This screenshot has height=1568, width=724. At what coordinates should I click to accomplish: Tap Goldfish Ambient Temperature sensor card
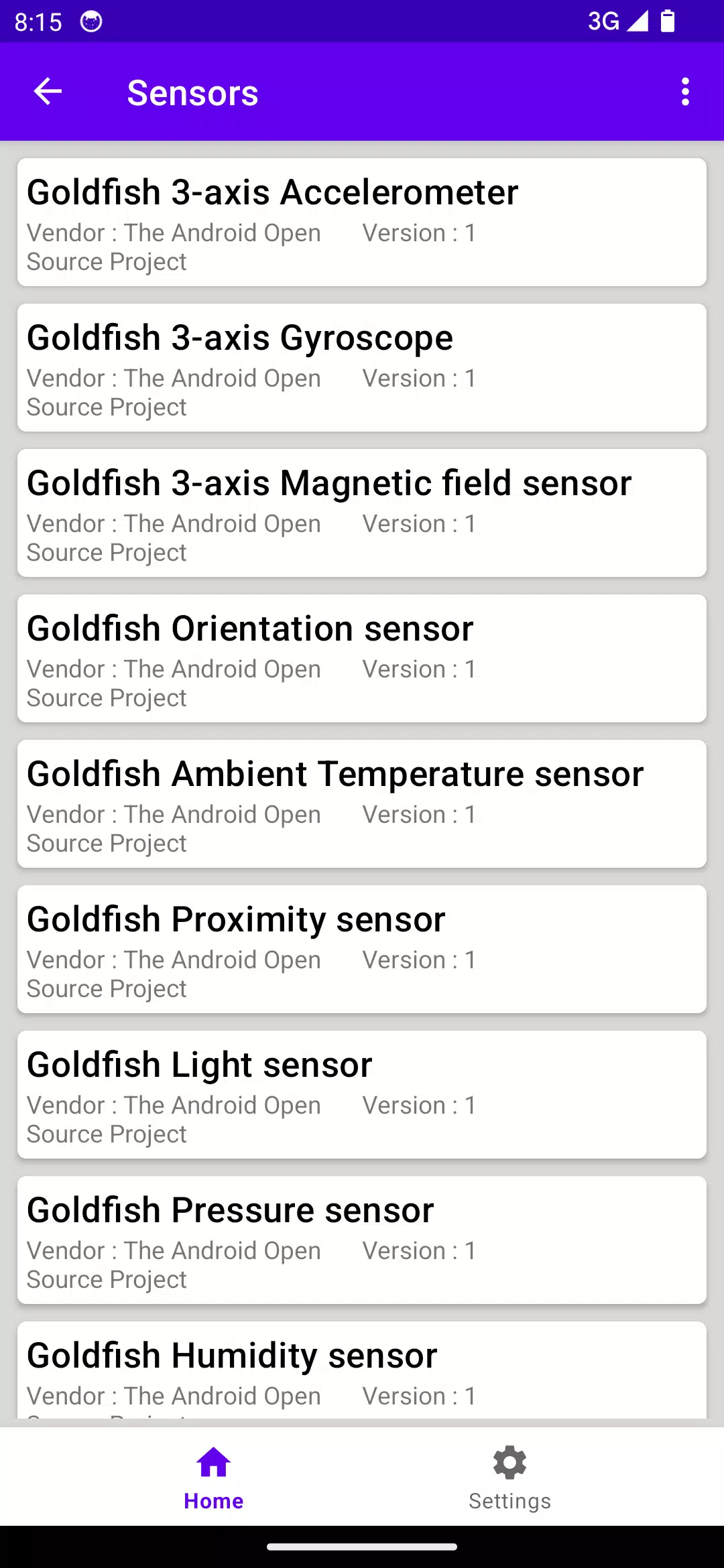point(362,804)
